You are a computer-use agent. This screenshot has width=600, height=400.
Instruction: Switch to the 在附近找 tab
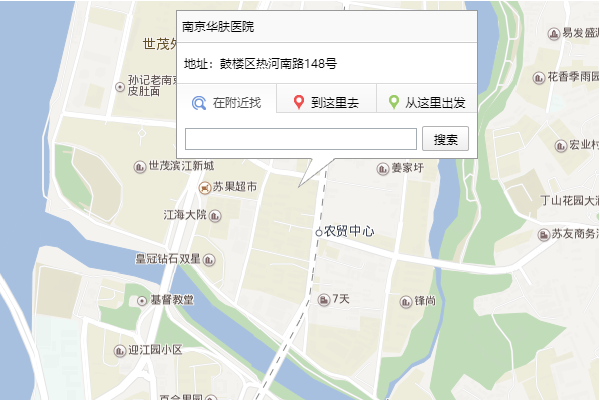click(227, 102)
